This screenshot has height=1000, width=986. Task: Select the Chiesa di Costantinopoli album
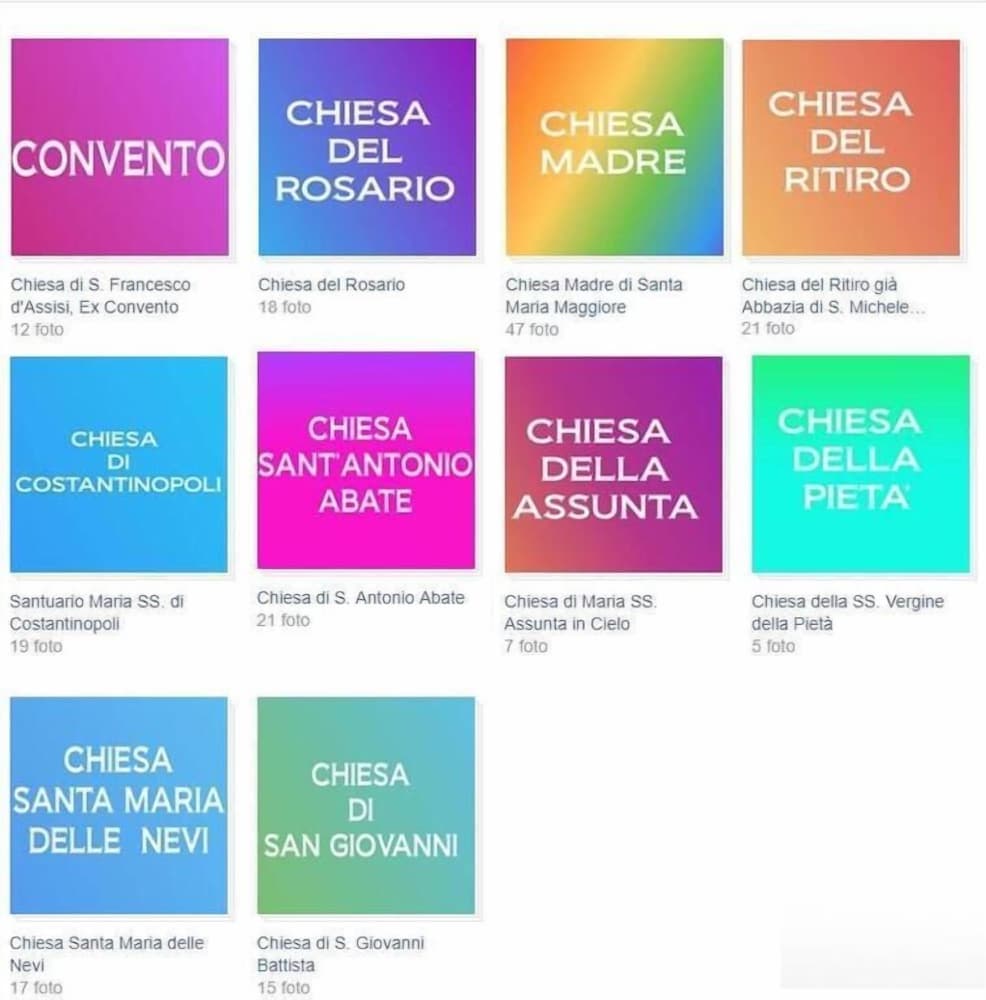click(118, 464)
